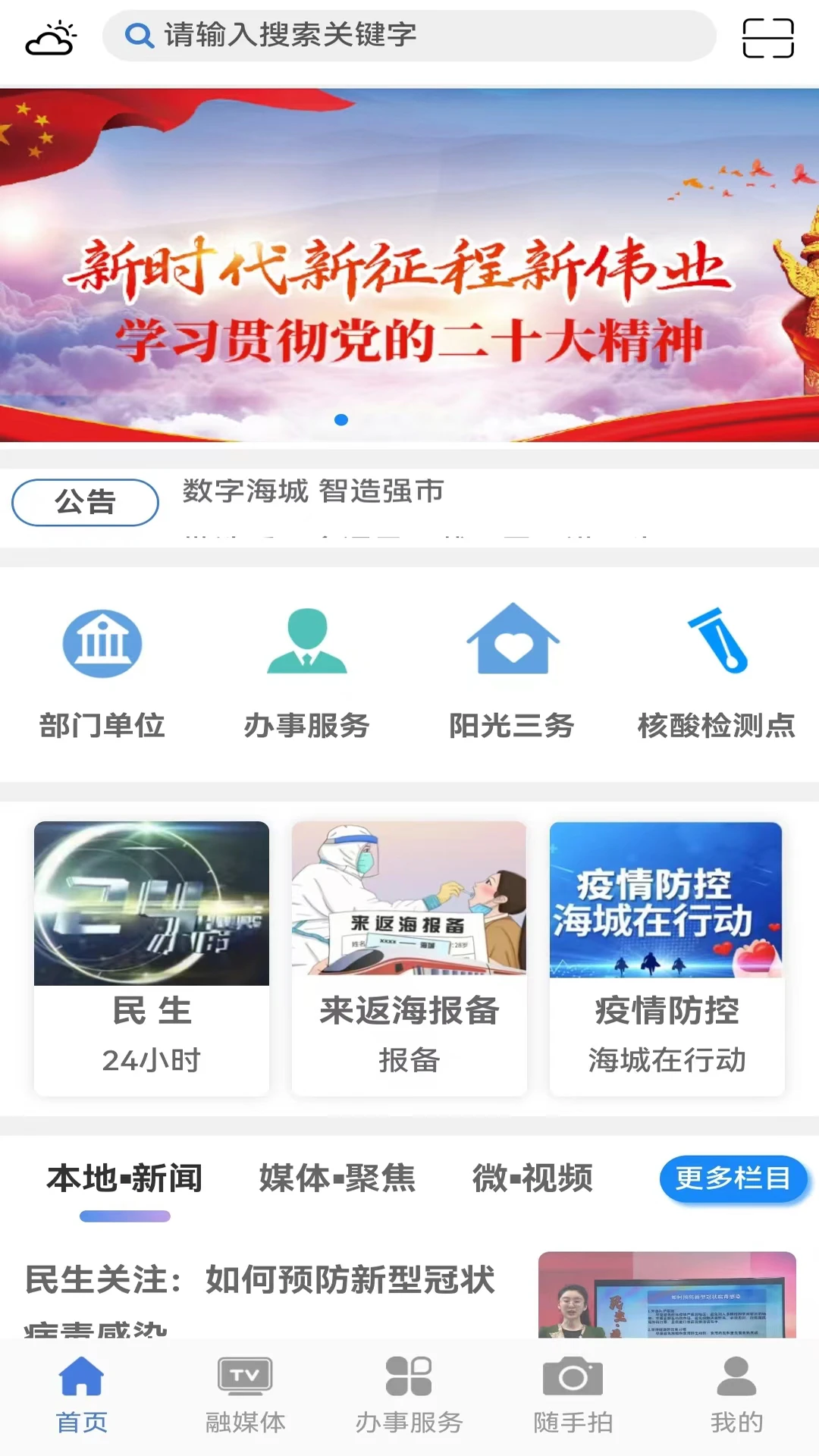Find nucleic acid testing points via 核酸检测点
Viewport: 819px width, 1456px height.
(x=716, y=675)
